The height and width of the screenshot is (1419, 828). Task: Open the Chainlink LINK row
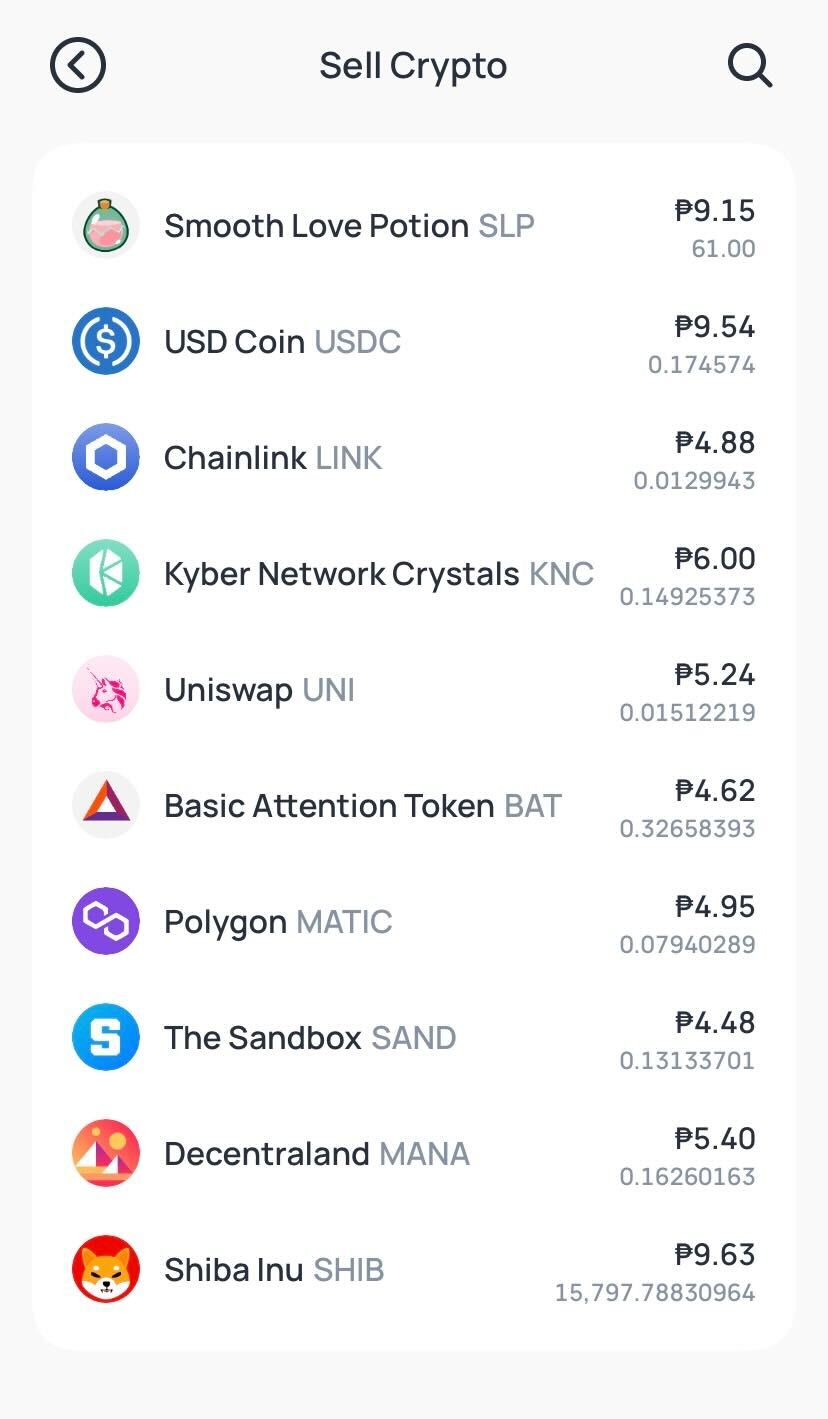coord(273,458)
